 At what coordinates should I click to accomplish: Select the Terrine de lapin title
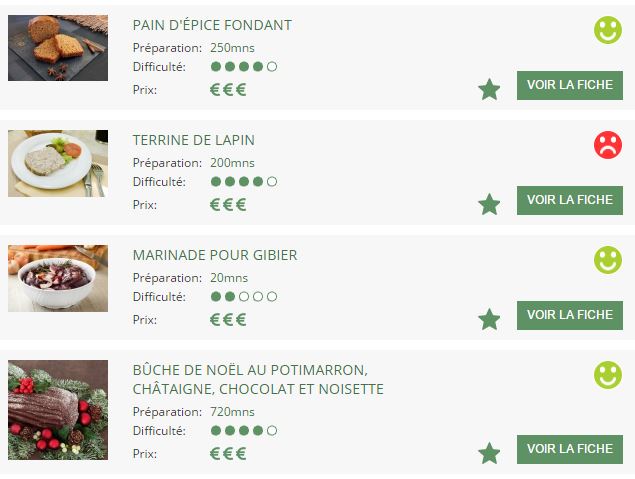pos(193,140)
